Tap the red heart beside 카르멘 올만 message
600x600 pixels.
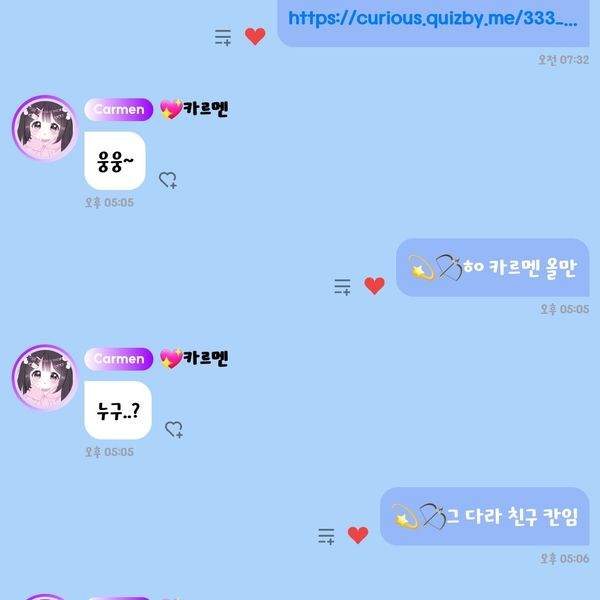[374, 286]
